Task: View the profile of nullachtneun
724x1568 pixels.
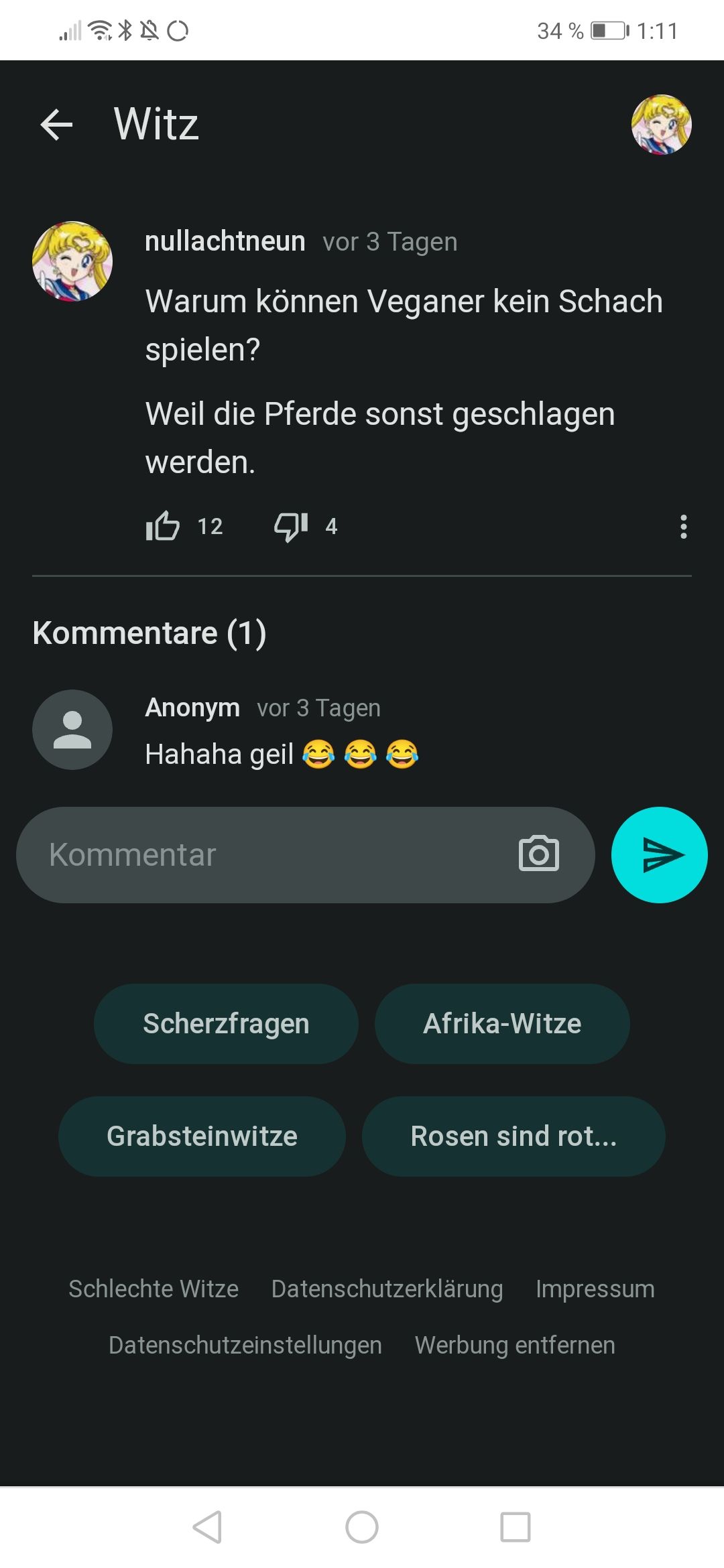Action: tap(225, 241)
